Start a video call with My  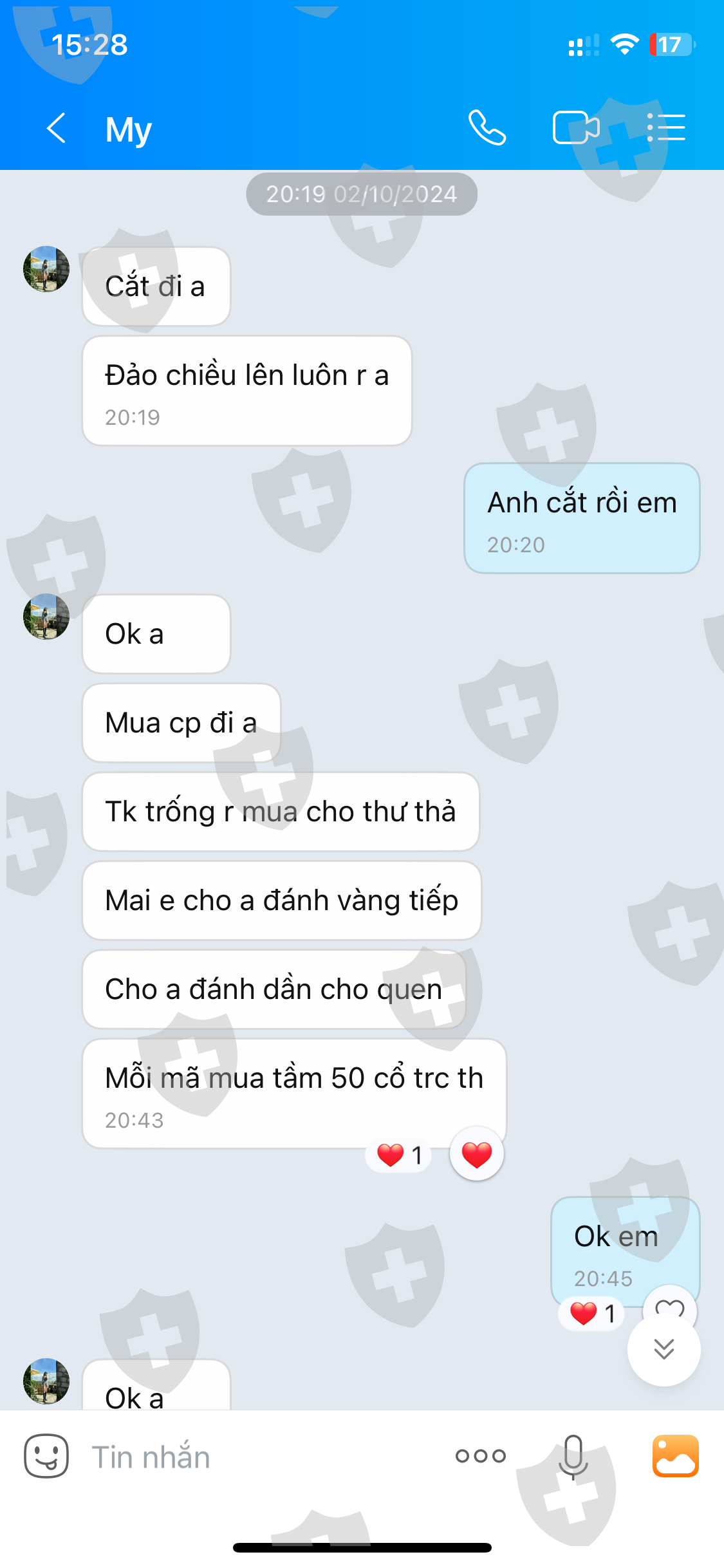pyautogui.click(x=576, y=128)
